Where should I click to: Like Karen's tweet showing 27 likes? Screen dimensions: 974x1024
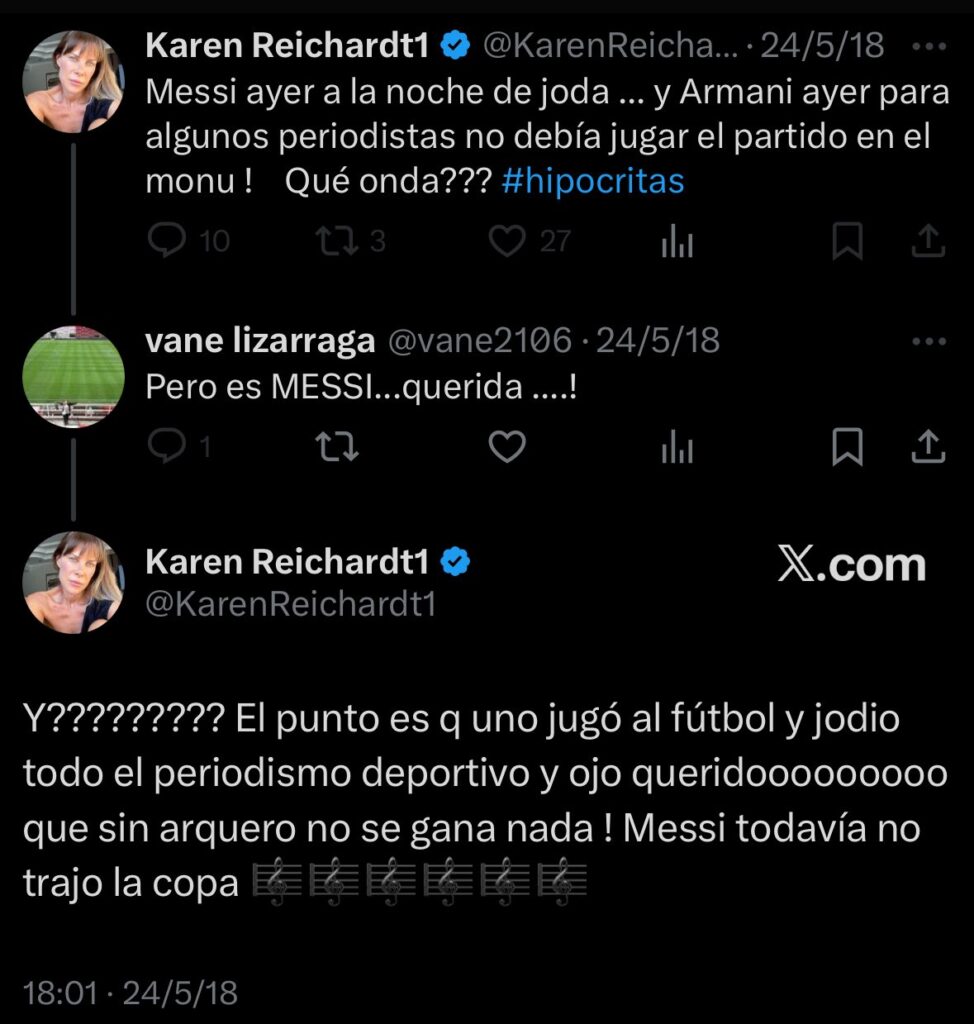pos(508,241)
